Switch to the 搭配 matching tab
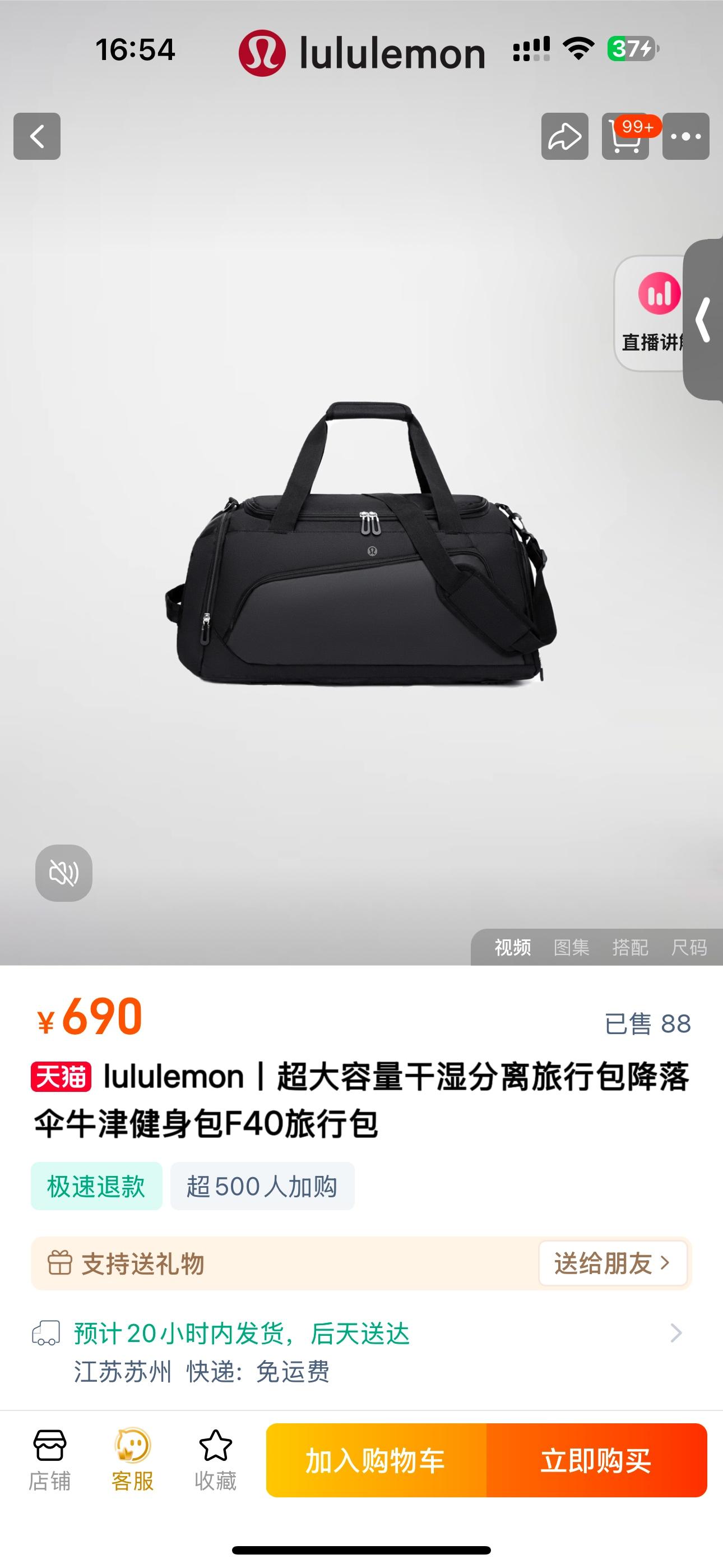The width and height of the screenshot is (723, 1568). (630, 947)
